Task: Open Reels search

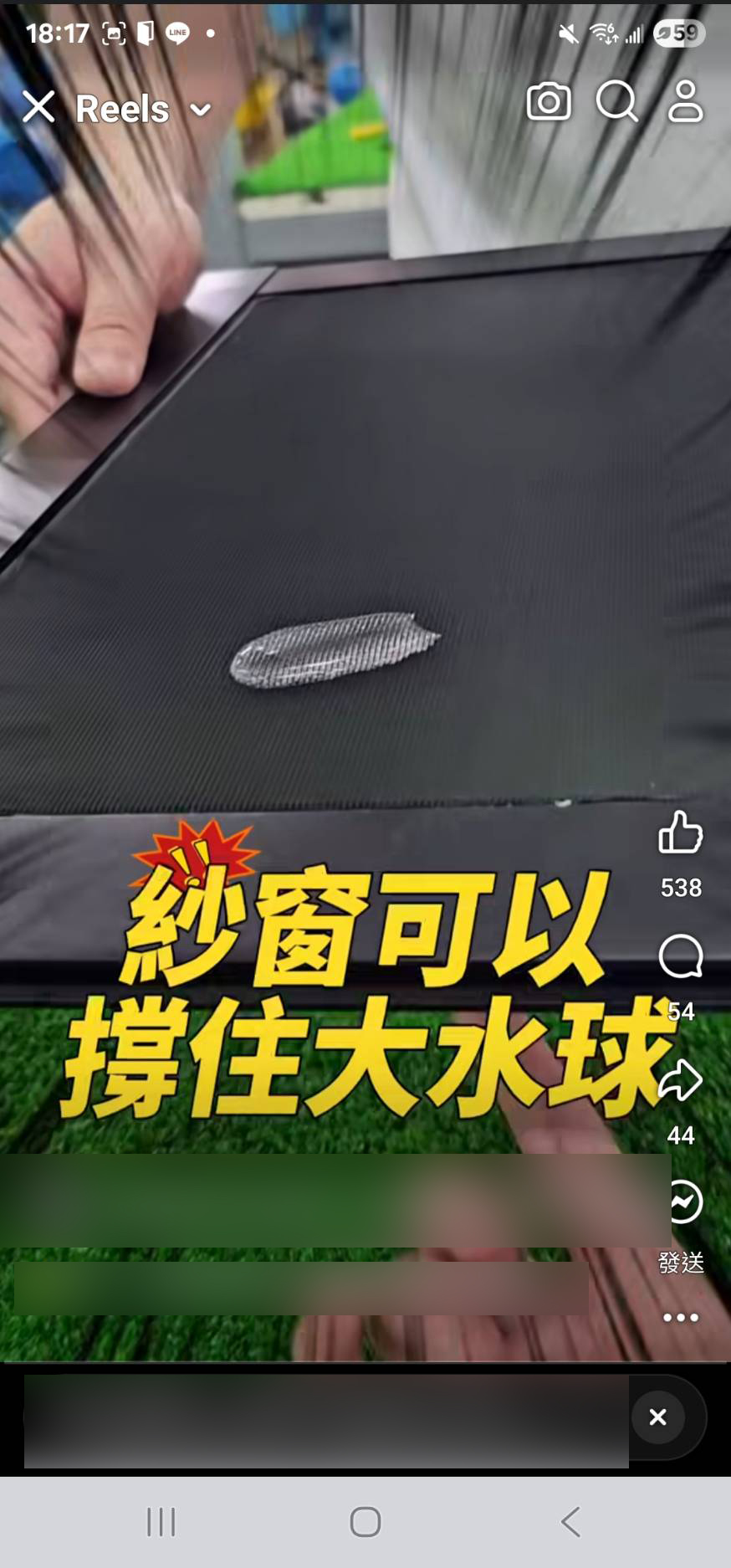Action: pos(616,102)
